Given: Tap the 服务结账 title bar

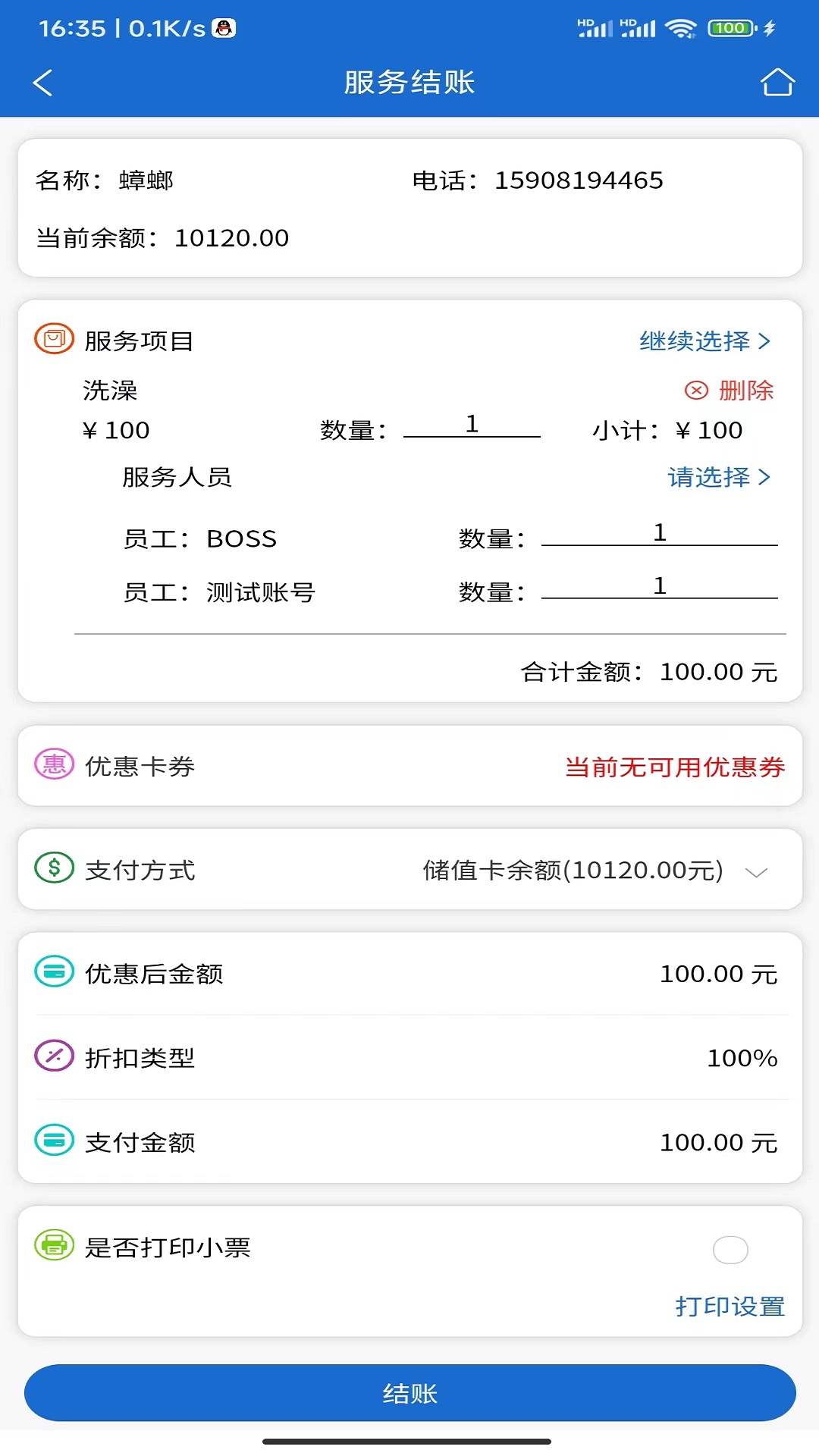Looking at the screenshot, I should [409, 83].
